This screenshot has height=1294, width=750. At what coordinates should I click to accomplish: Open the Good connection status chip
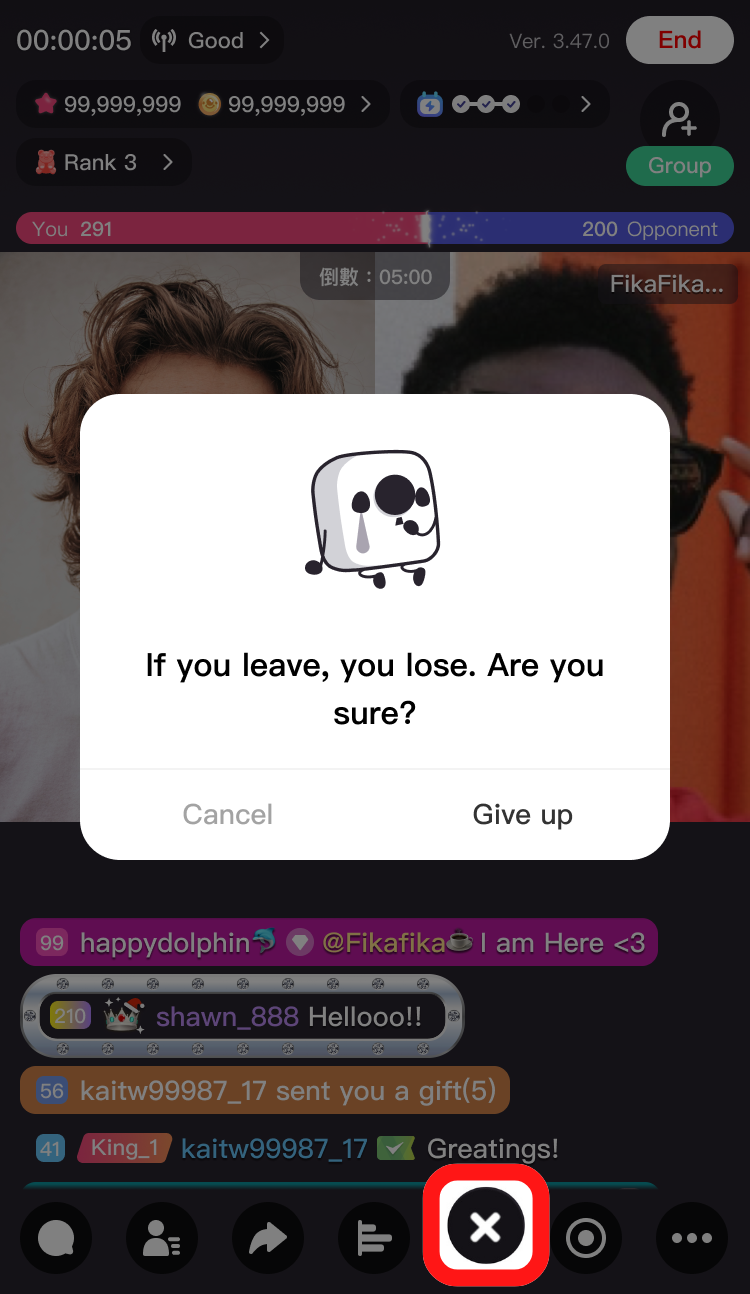pos(211,40)
